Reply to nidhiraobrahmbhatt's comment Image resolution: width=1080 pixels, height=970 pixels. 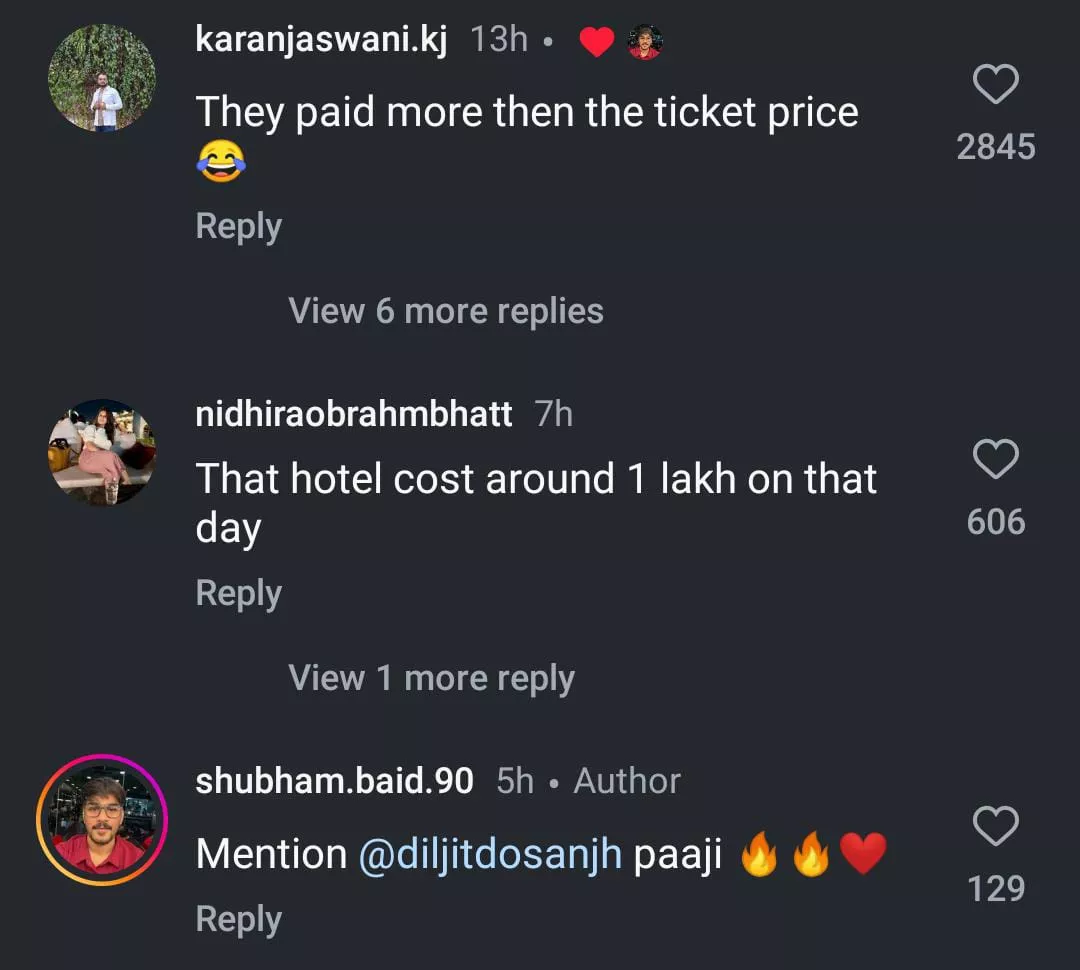238,593
